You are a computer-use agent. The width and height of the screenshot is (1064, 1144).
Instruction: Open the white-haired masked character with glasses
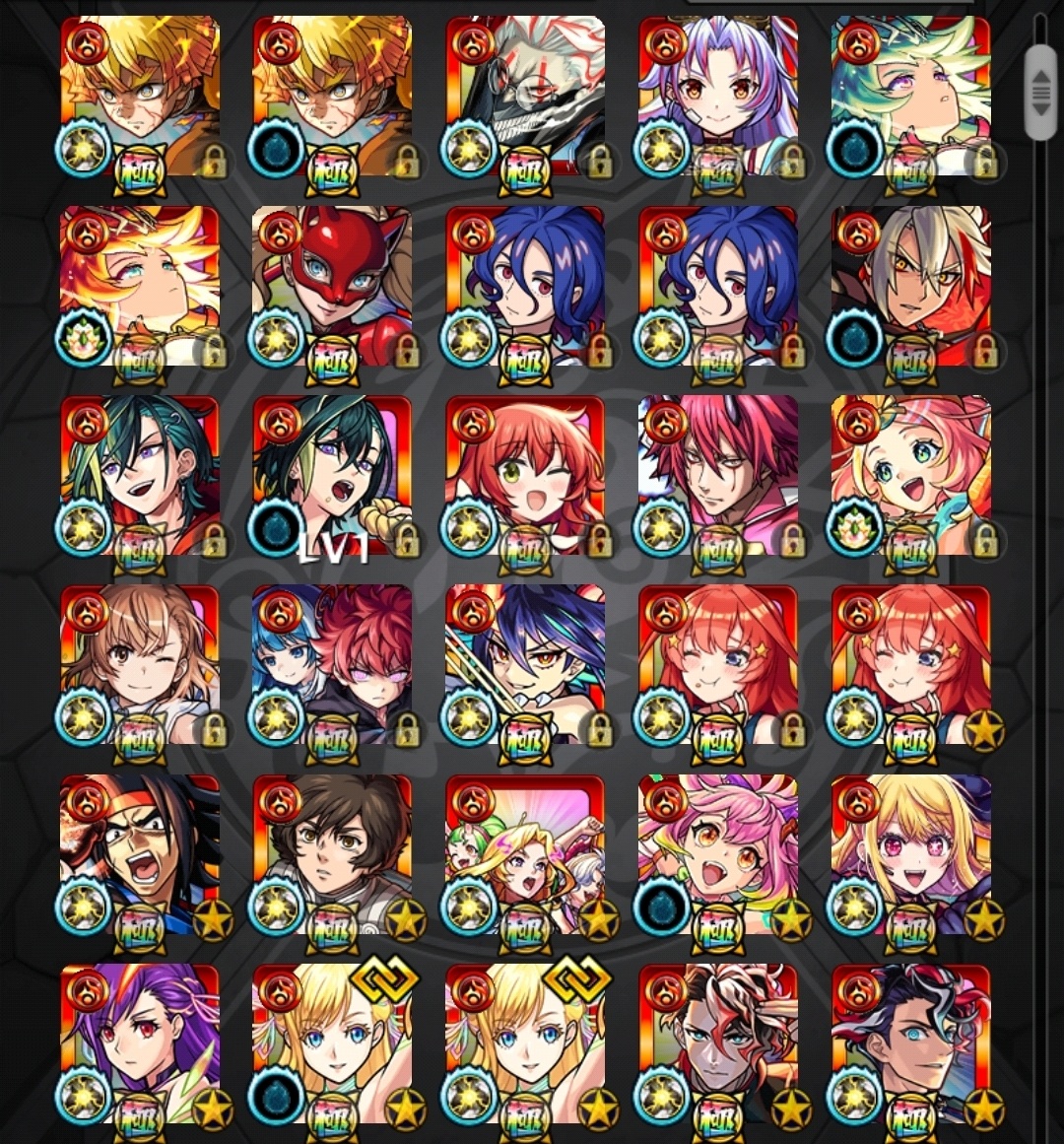click(x=525, y=96)
